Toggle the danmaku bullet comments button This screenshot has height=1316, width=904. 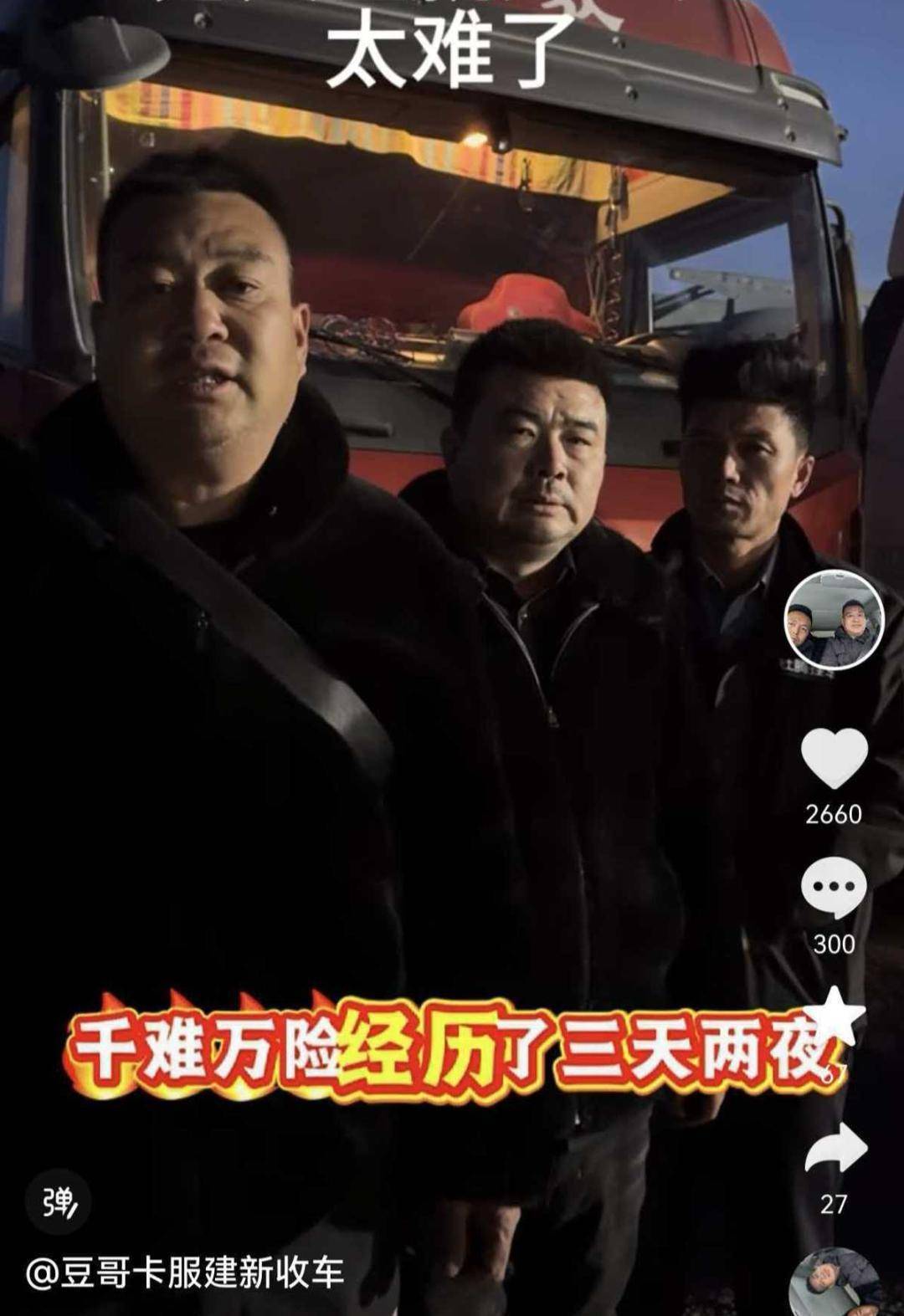59,1202
